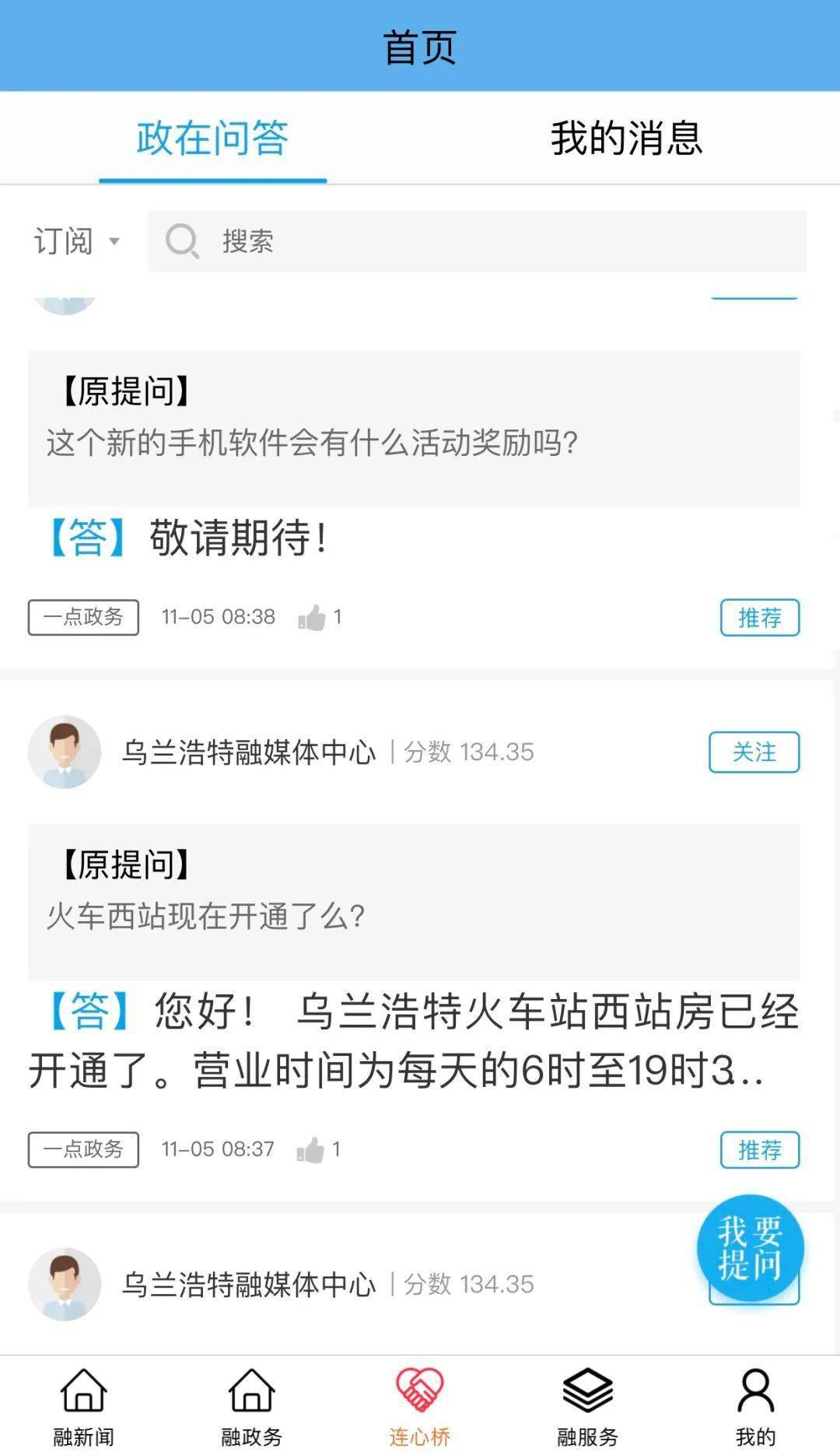Click 推荐 on the 11-05 08:38 reply
840x1455 pixels.
click(760, 616)
